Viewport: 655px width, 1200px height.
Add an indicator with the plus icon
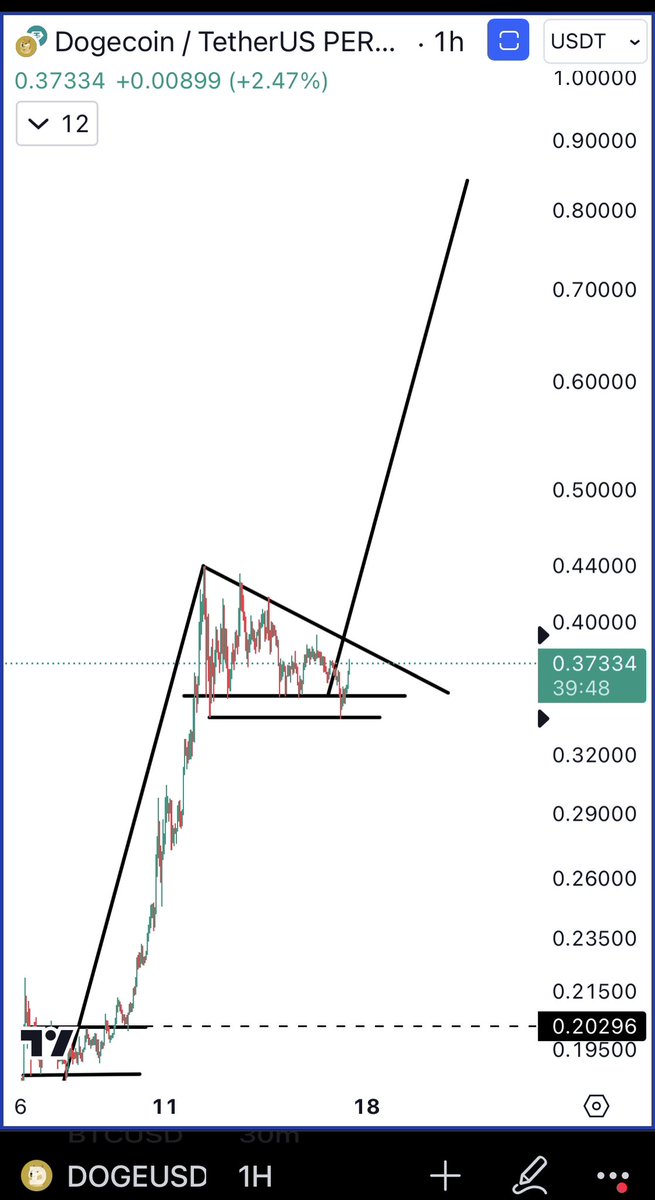pos(445,1176)
